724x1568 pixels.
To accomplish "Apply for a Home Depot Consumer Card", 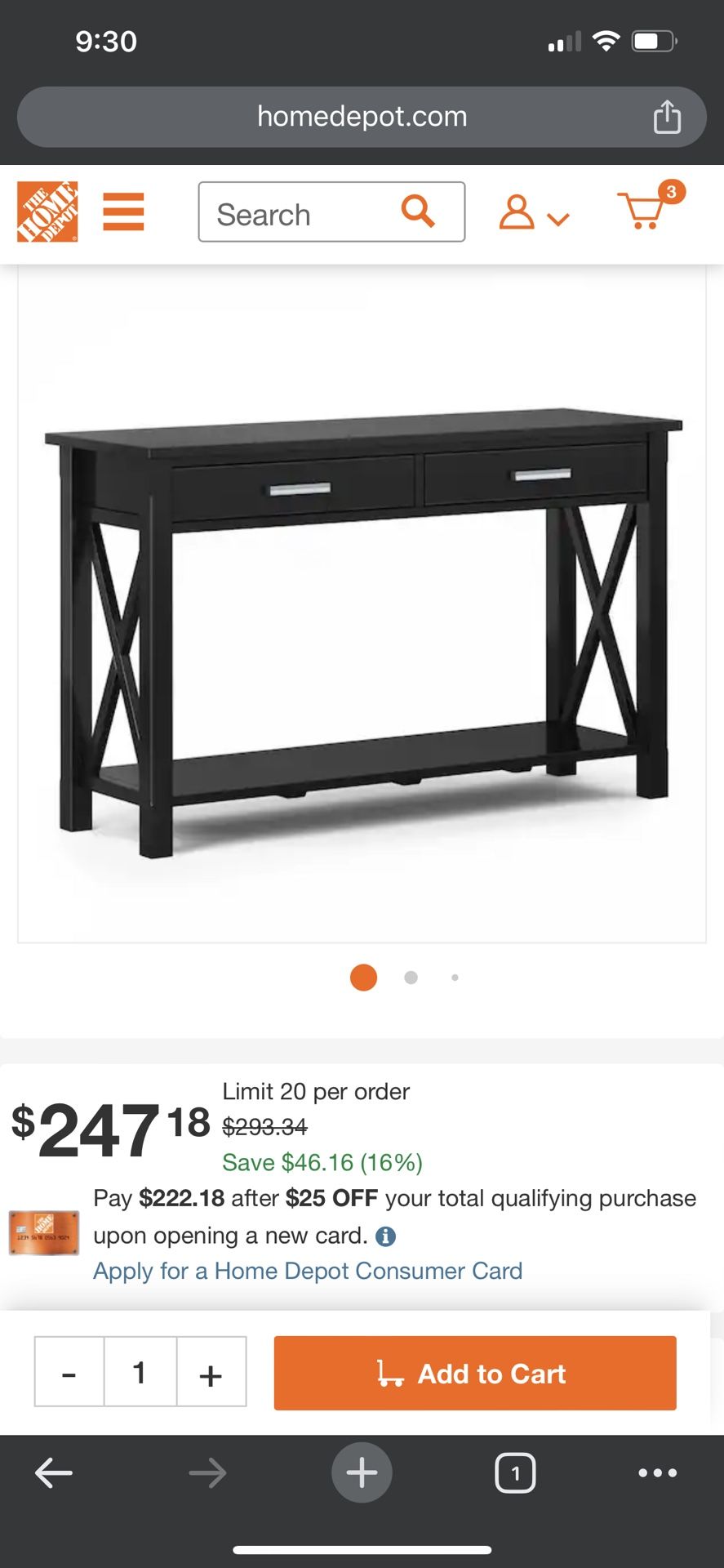I will pos(307,1272).
